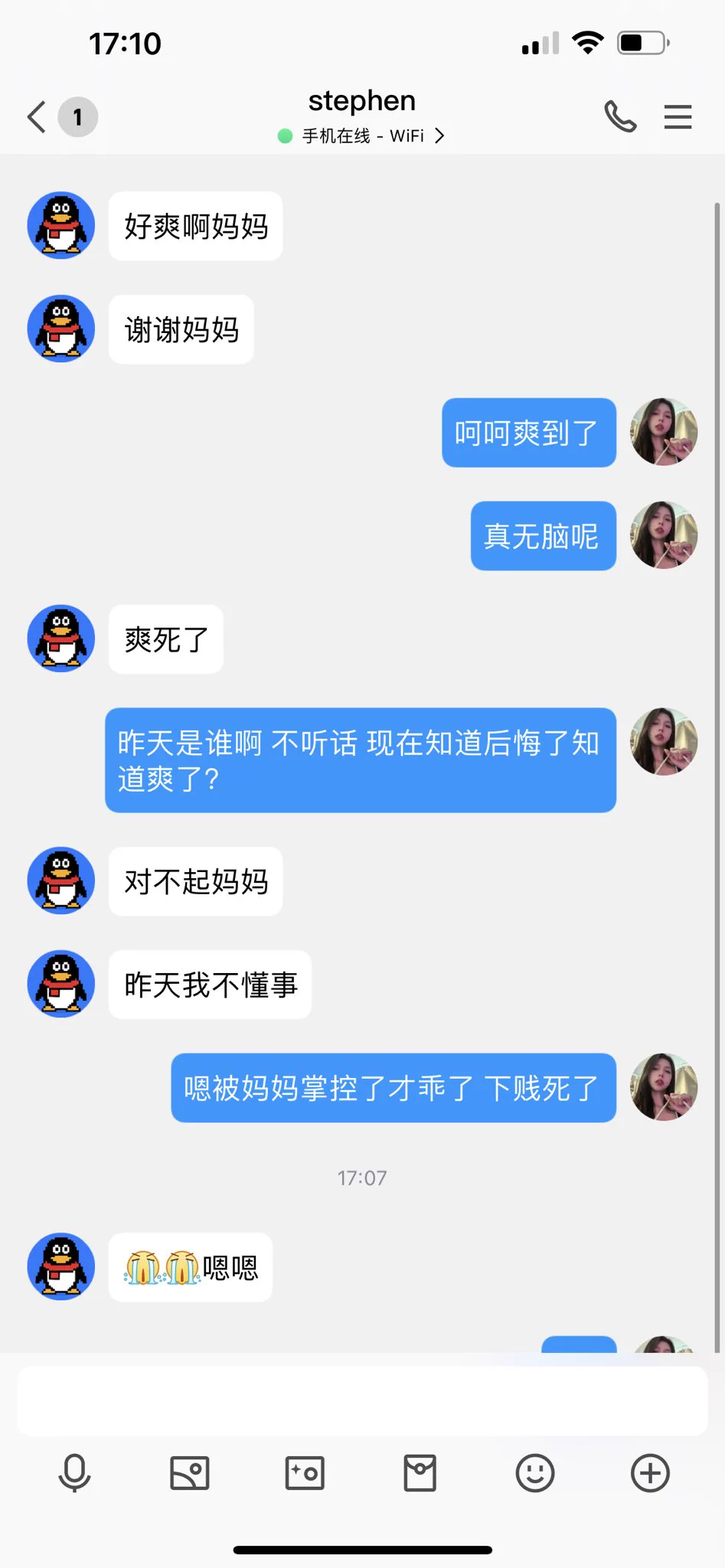View stephen's profile via penguin avatar beside 谢谢妈妈
Image resolution: width=725 pixels, height=1568 pixels.
click(x=61, y=328)
